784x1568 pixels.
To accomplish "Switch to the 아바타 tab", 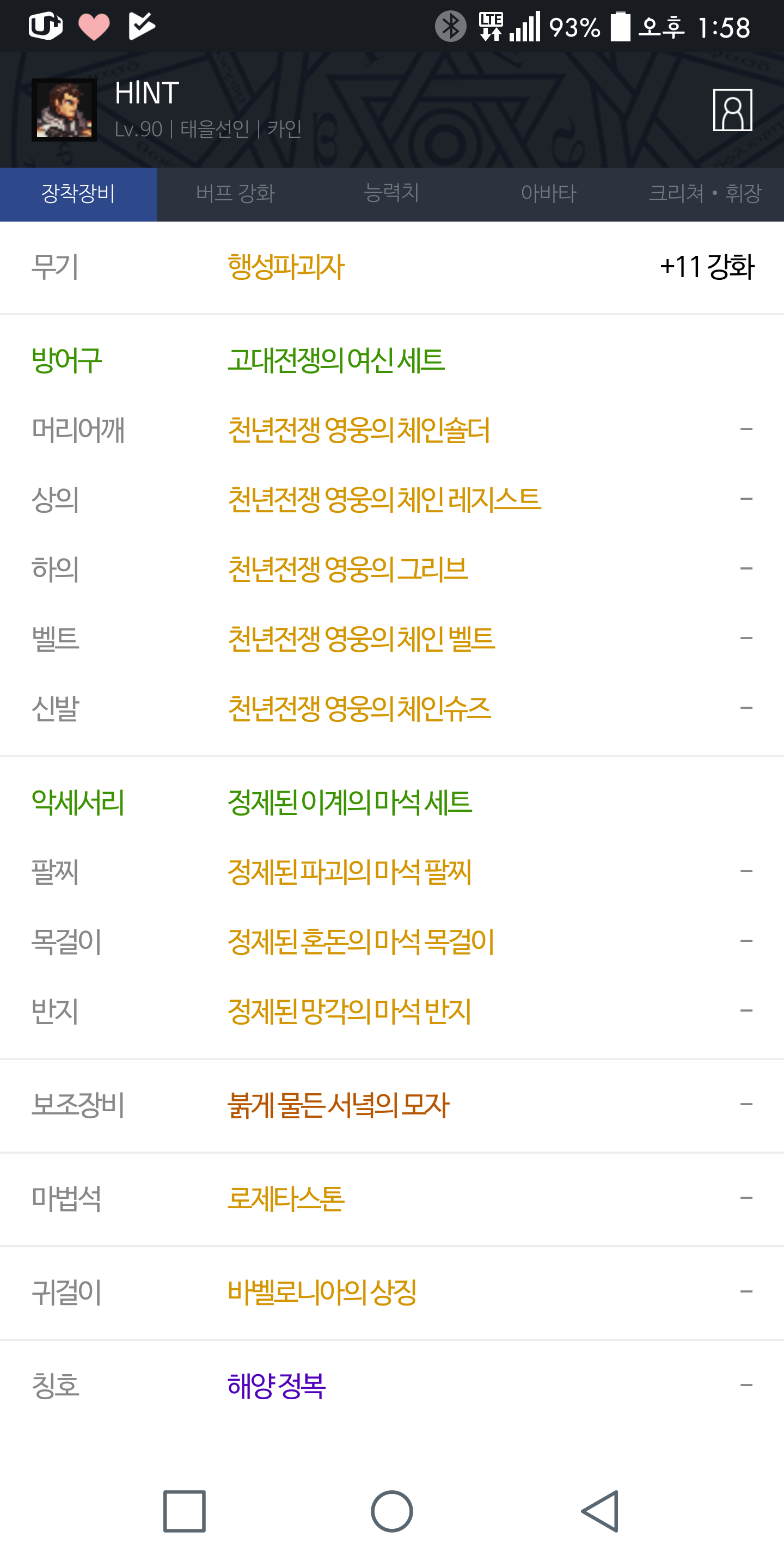I will tap(548, 194).
